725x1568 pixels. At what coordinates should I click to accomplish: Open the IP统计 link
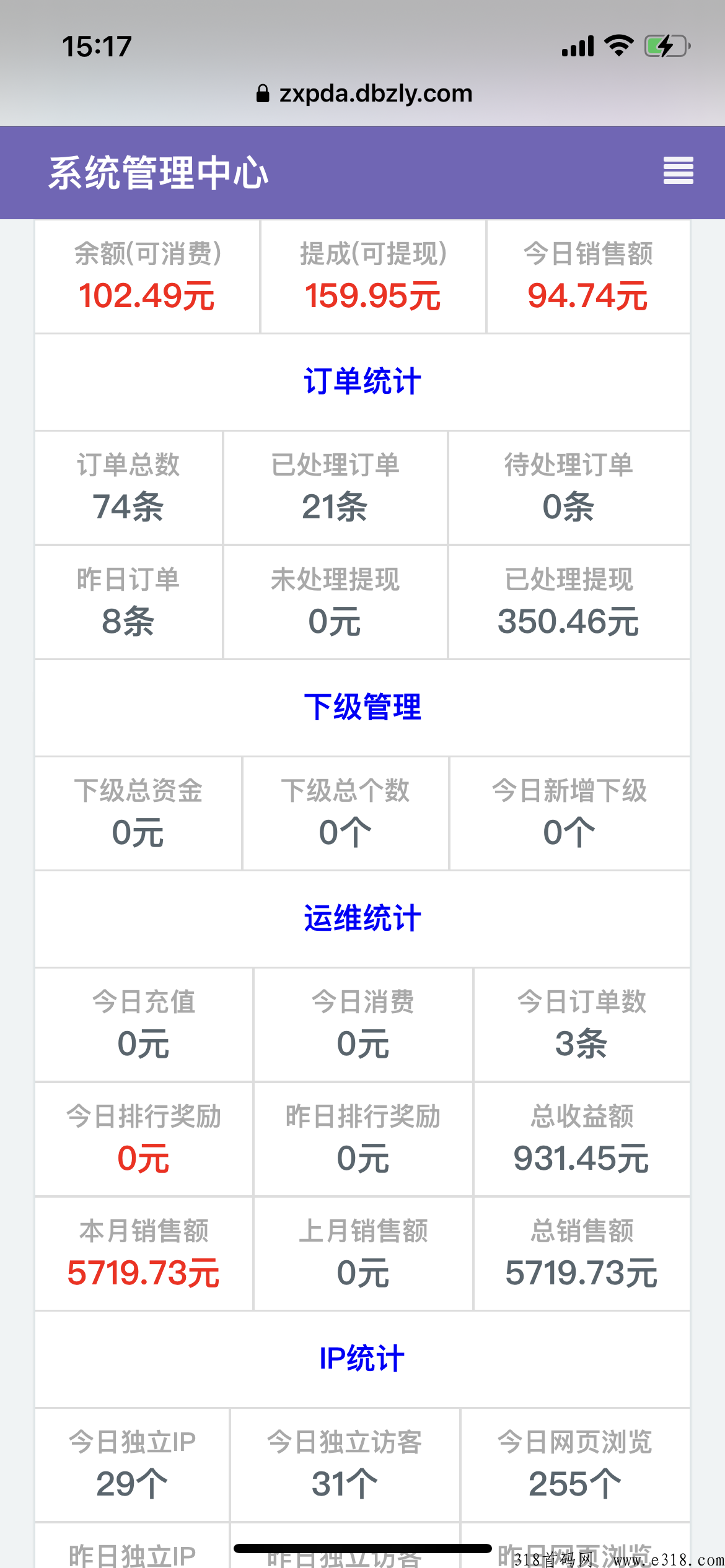(x=362, y=1358)
